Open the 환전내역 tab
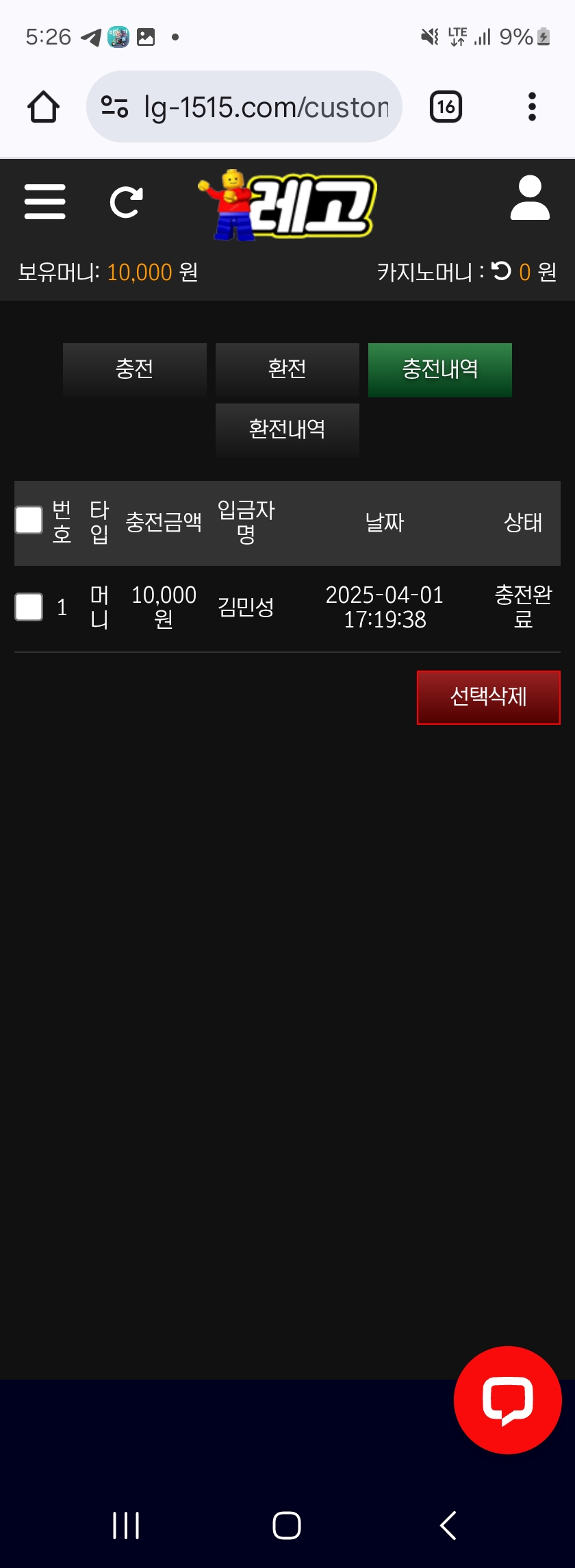 [x=287, y=430]
